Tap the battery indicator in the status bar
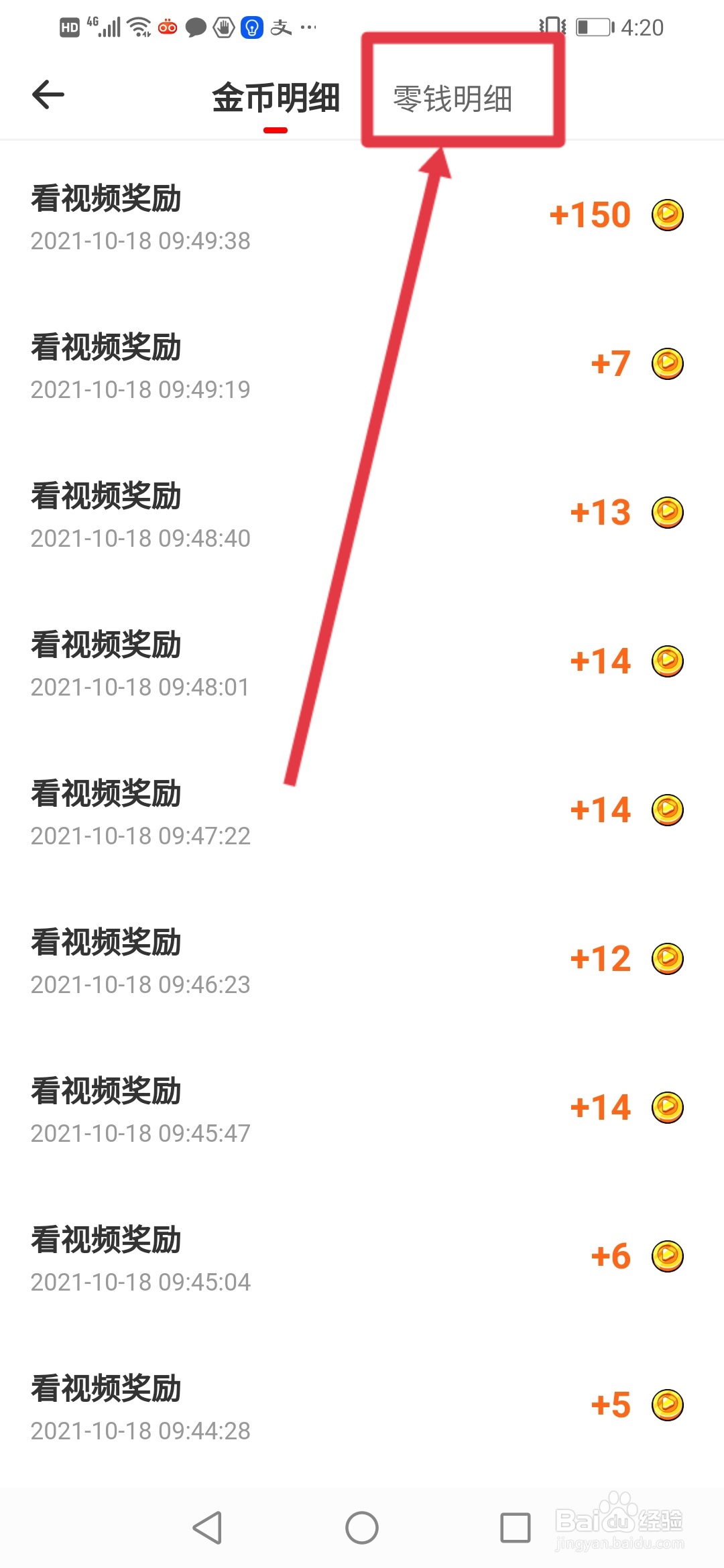 593,27
